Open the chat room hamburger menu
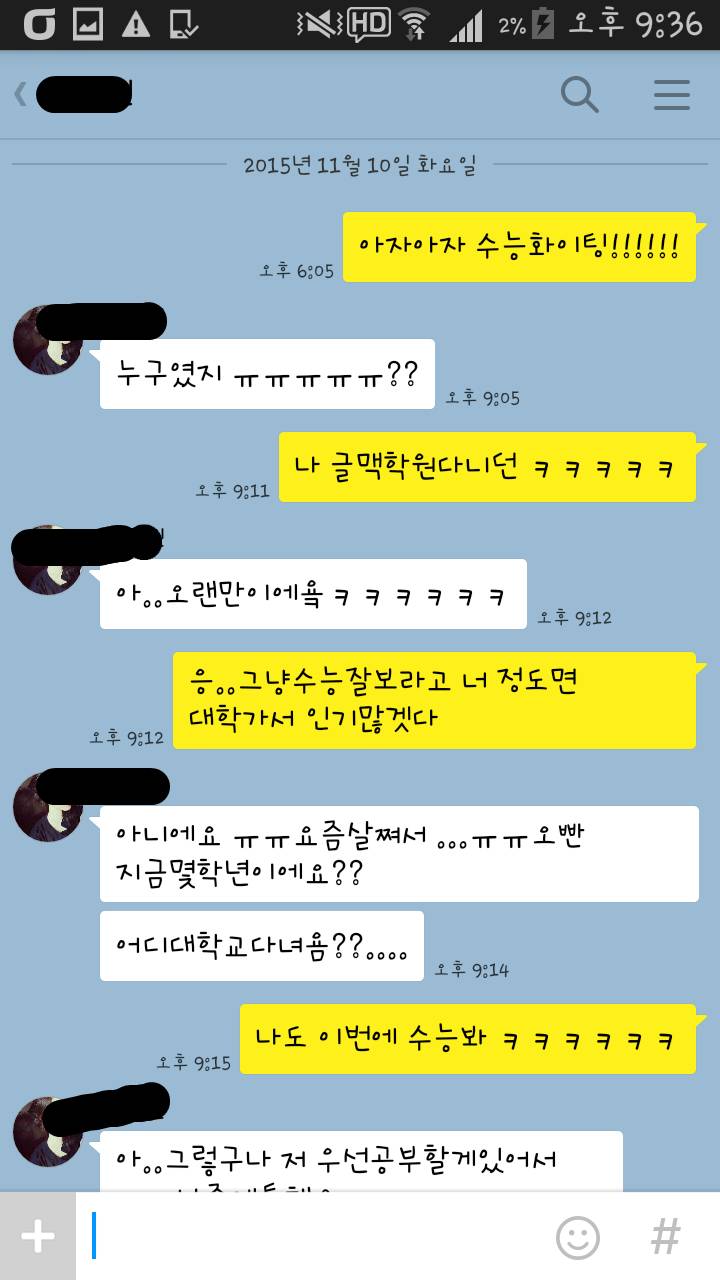This screenshot has height=1280, width=720. coord(671,95)
